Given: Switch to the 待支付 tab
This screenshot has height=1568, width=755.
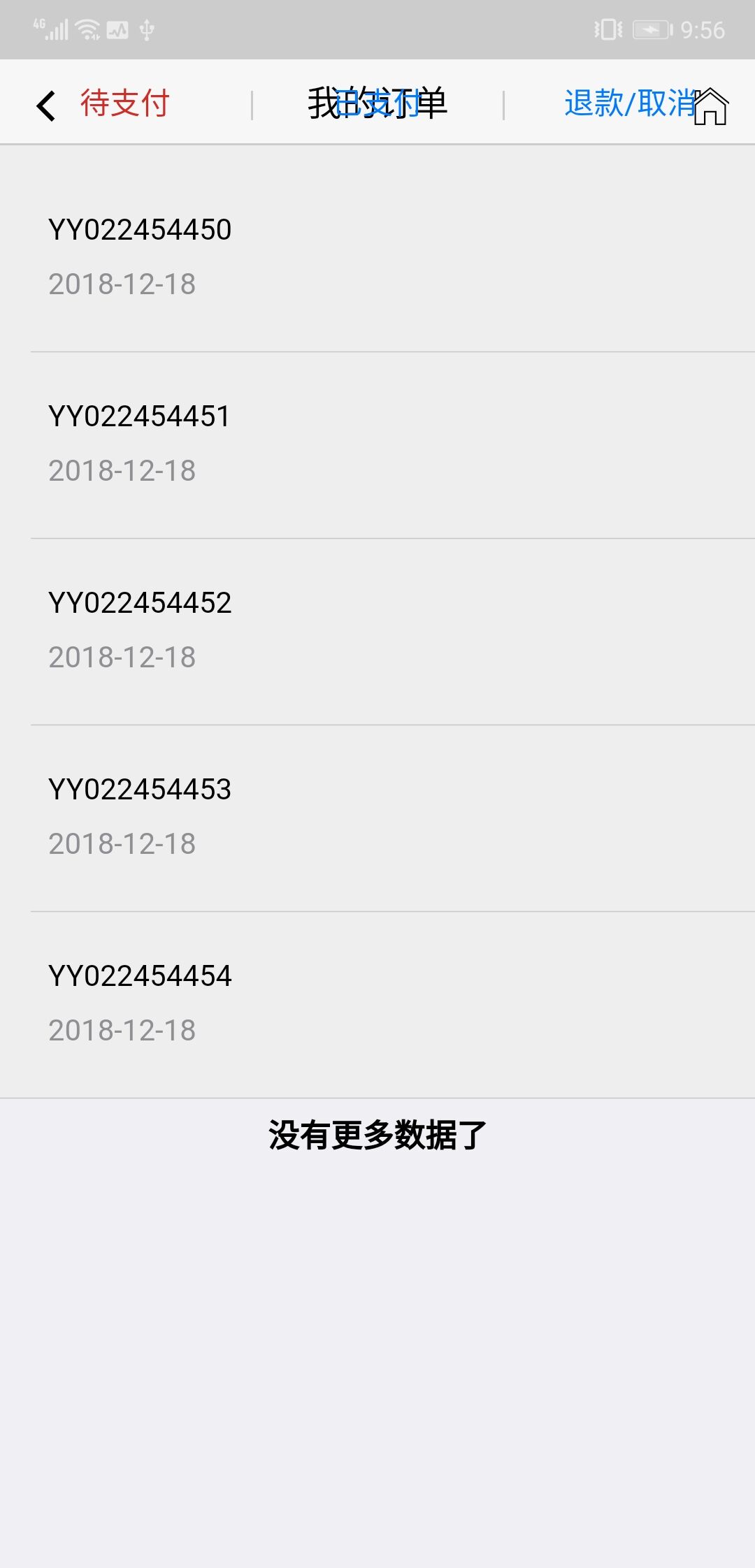Looking at the screenshot, I should 125,103.
